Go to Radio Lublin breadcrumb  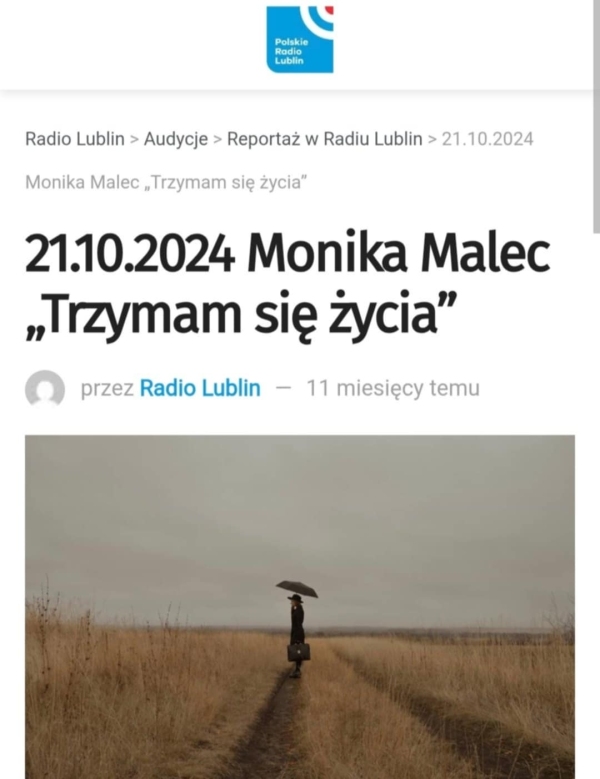[x=74, y=139]
